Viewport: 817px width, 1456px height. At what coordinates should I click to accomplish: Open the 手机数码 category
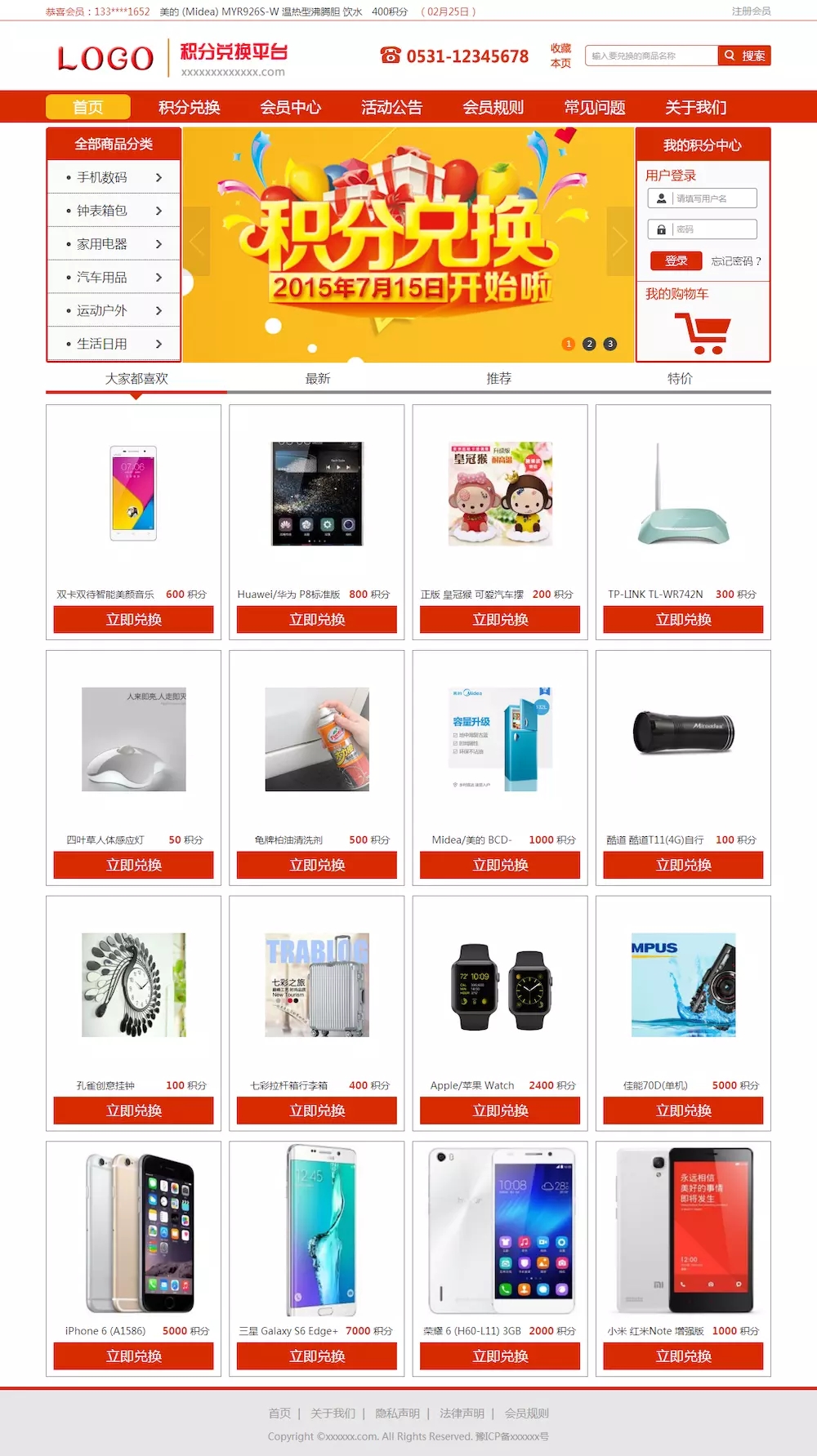point(114,177)
